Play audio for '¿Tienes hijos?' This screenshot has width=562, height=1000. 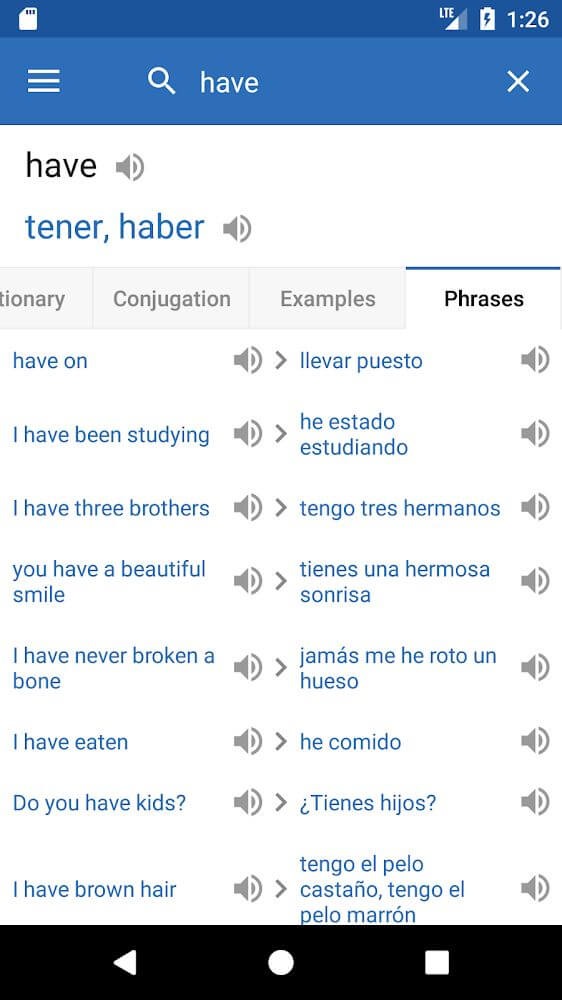pyautogui.click(x=535, y=802)
